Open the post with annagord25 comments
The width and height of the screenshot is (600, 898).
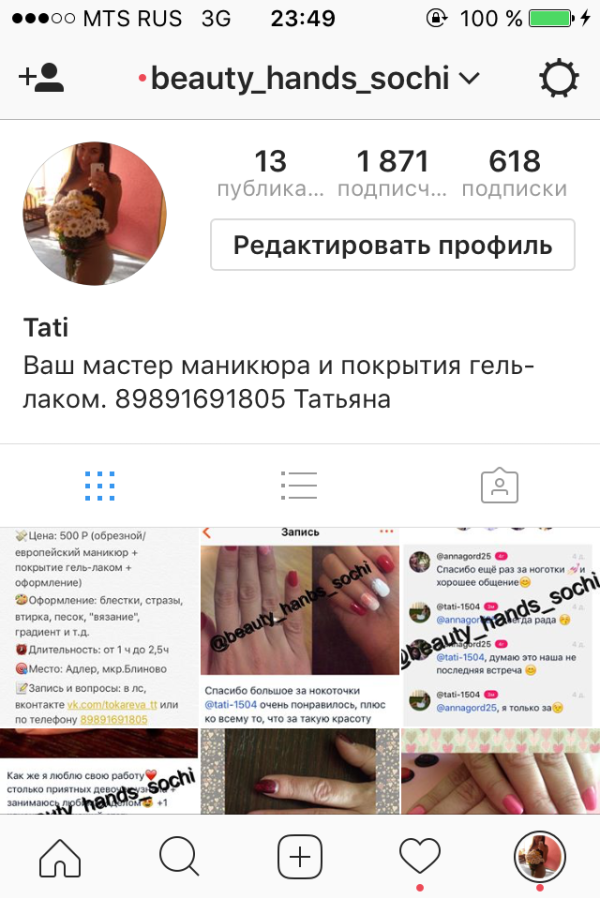click(500, 625)
